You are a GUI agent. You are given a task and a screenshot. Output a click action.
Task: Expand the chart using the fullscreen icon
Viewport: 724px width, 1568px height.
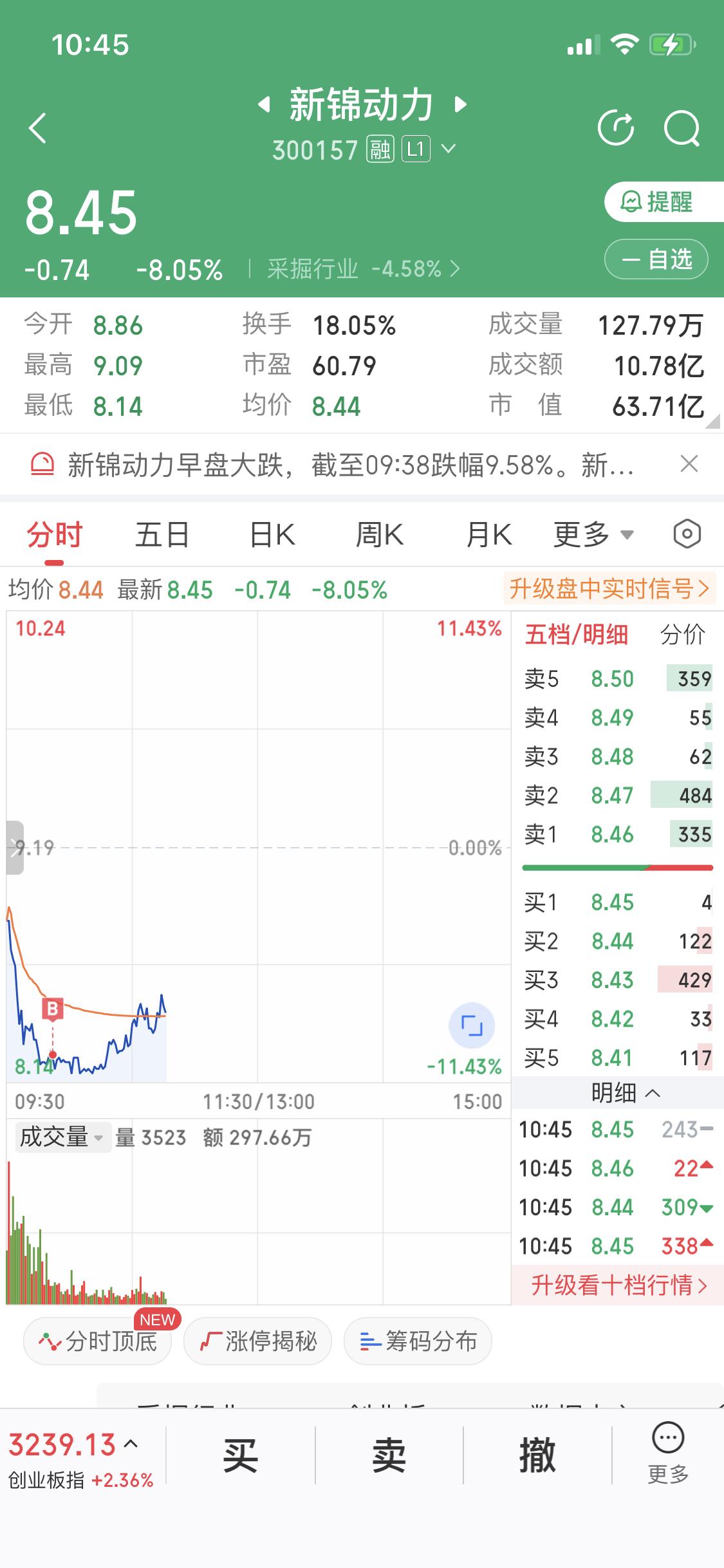click(470, 1025)
